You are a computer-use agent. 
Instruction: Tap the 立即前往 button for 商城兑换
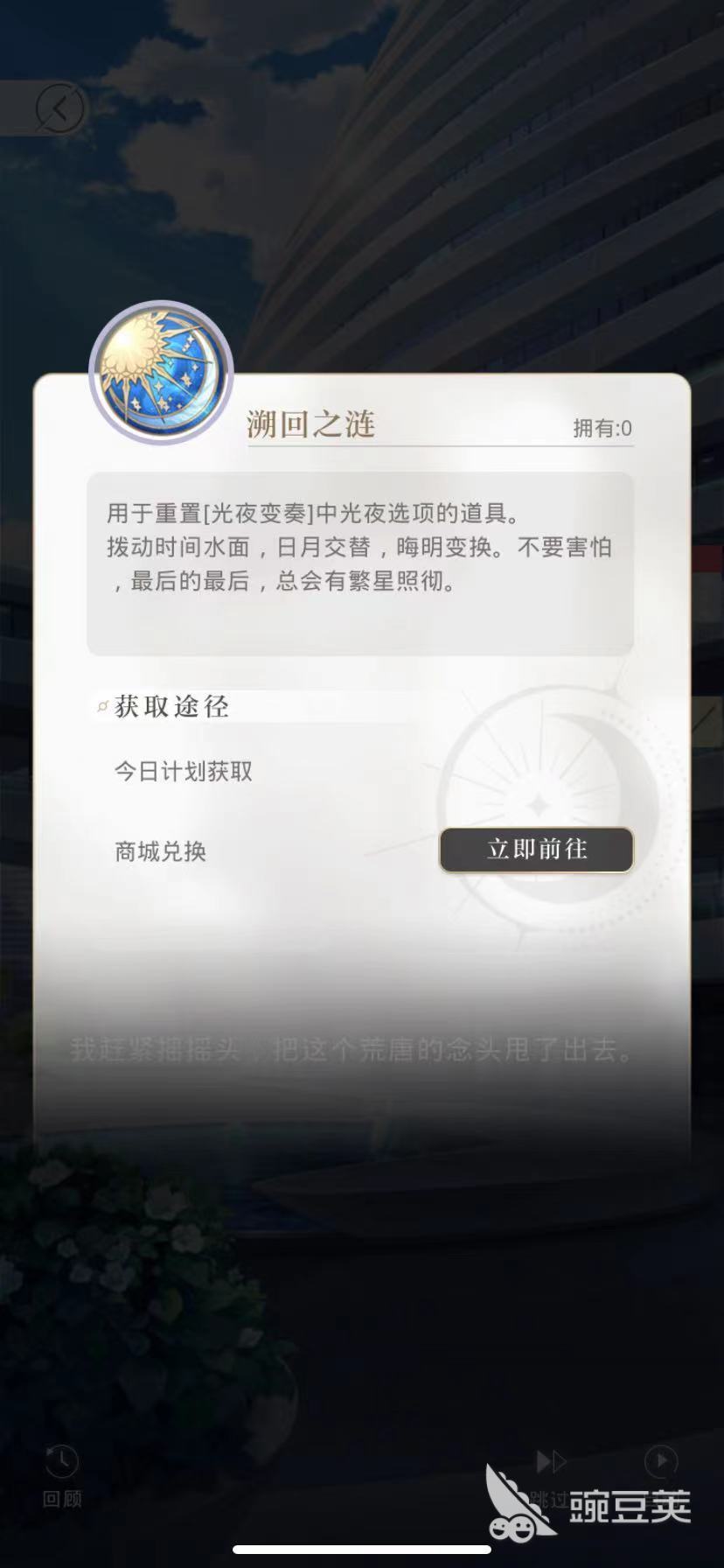click(536, 850)
